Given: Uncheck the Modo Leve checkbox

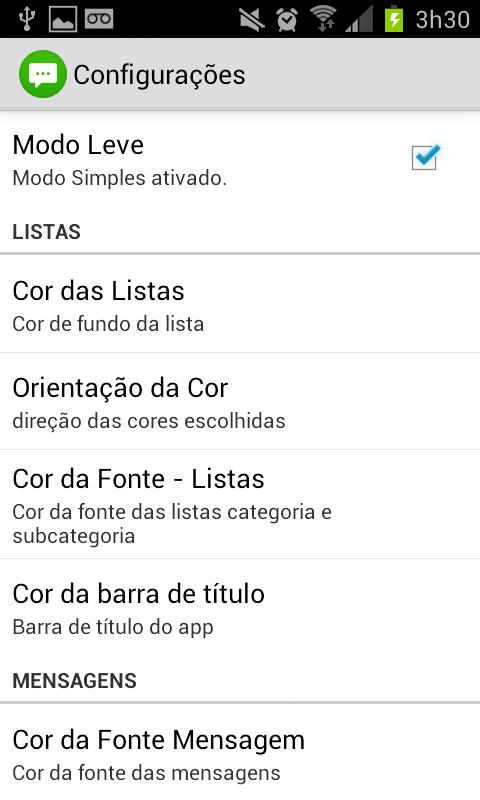Looking at the screenshot, I should pyautogui.click(x=425, y=158).
